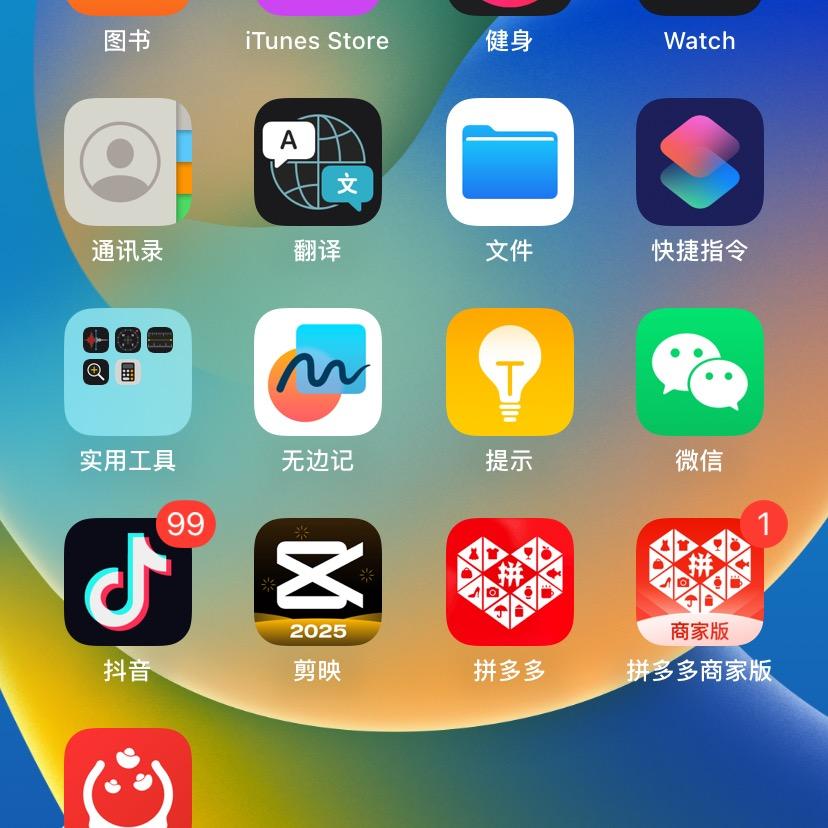Launch 拼多多商家版 merchant app
Image resolution: width=828 pixels, height=828 pixels.
(x=700, y=582)
